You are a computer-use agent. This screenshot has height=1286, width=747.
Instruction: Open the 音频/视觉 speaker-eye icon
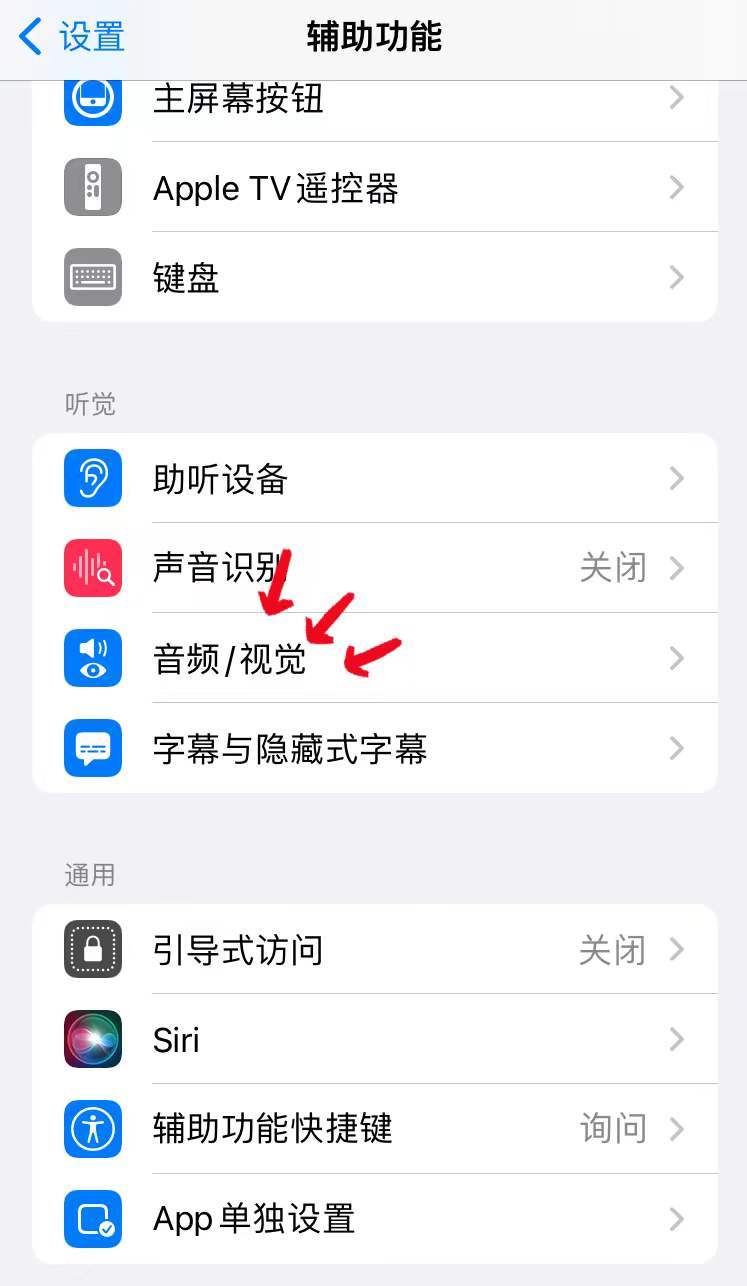92,658
